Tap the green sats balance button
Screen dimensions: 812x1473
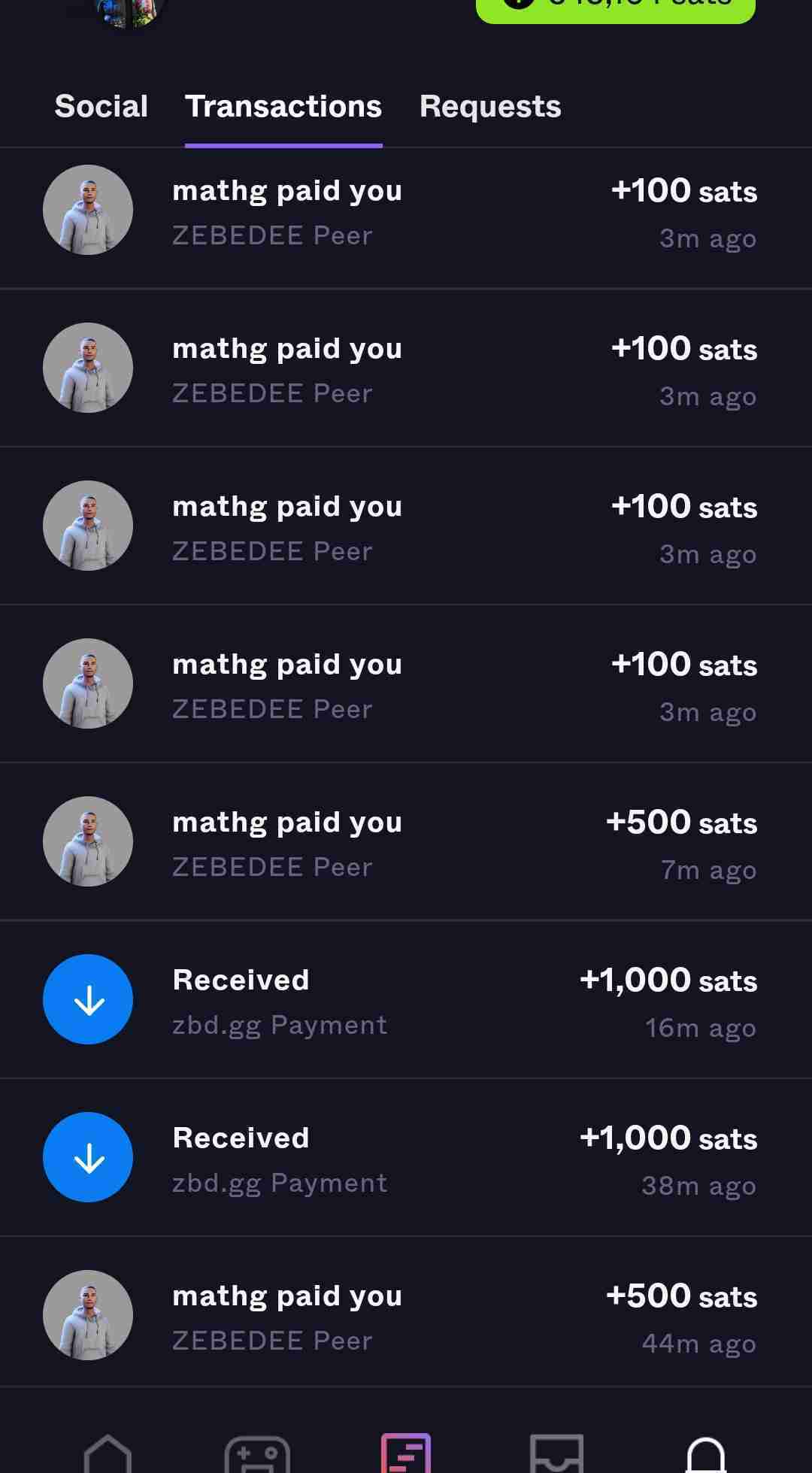pyautogui.click(x=615, y=8)
